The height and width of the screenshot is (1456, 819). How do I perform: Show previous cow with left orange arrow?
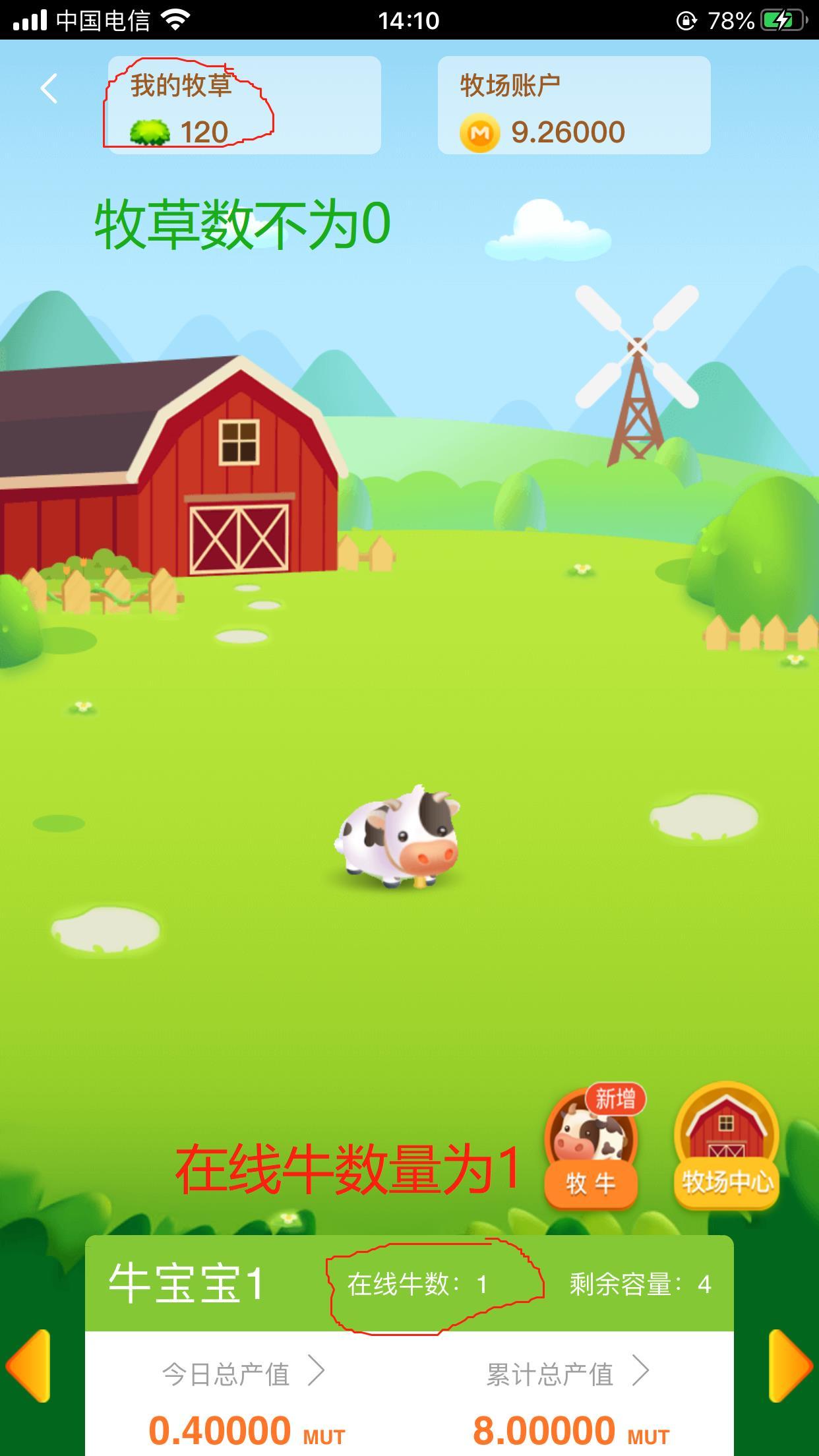pyautogui.click(x=28, y=1365)
